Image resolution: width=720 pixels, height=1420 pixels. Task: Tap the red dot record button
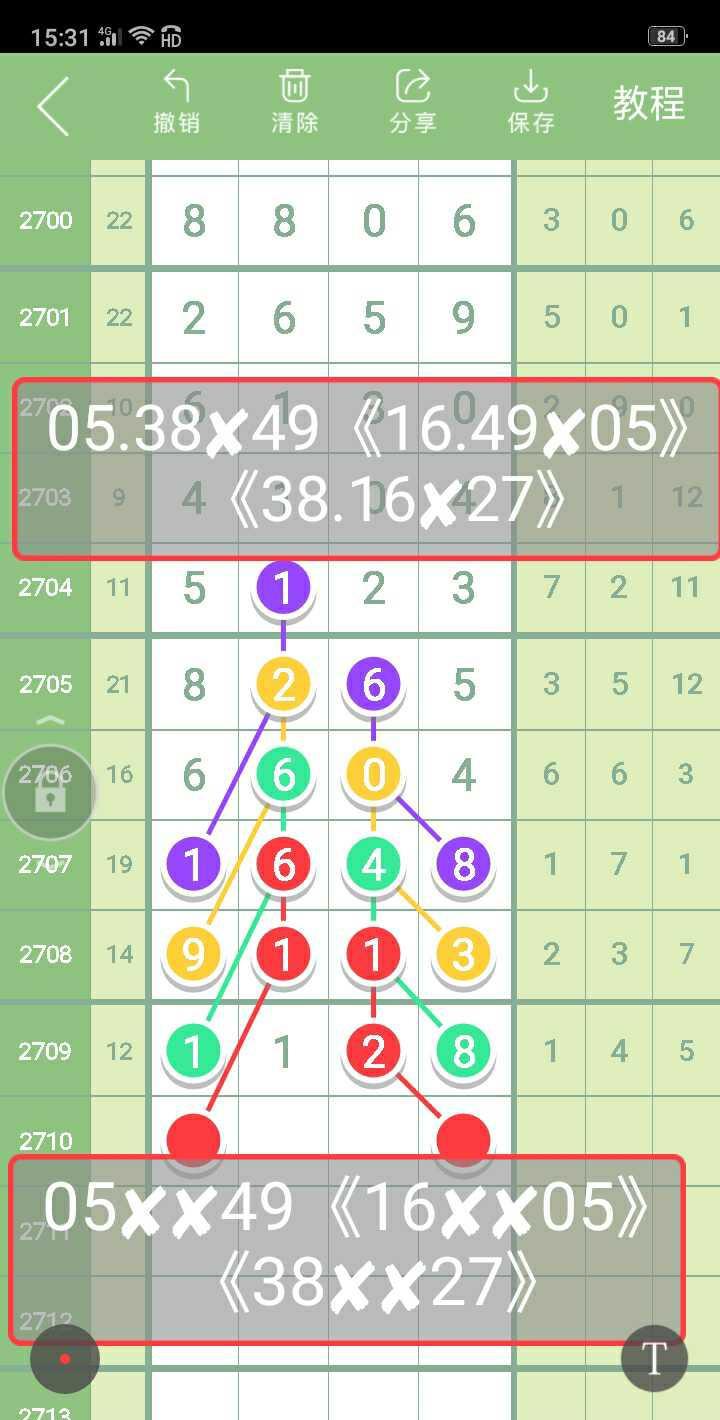point(65,1359)
